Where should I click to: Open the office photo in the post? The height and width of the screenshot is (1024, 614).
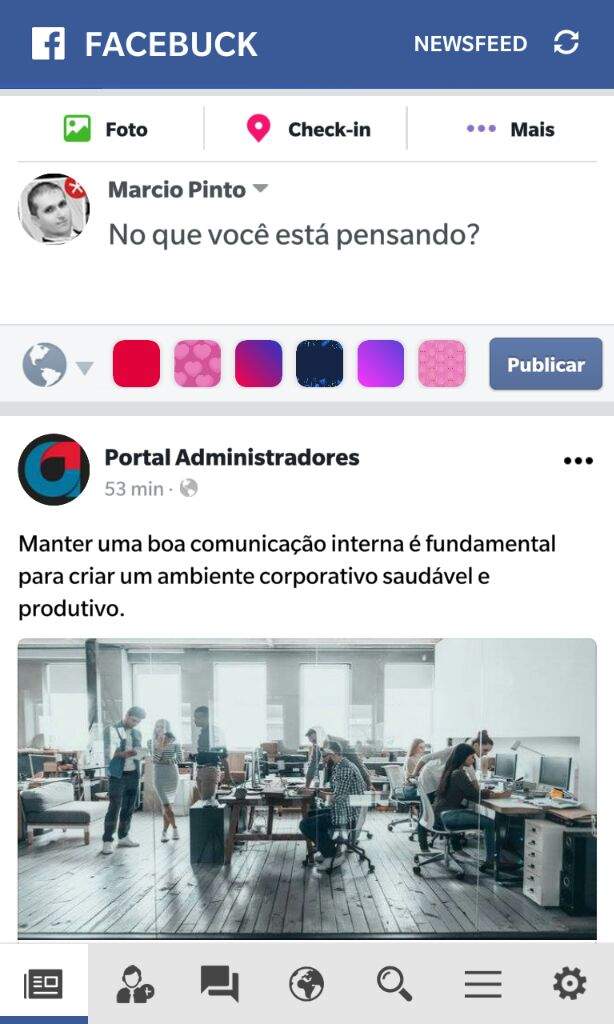307,790
